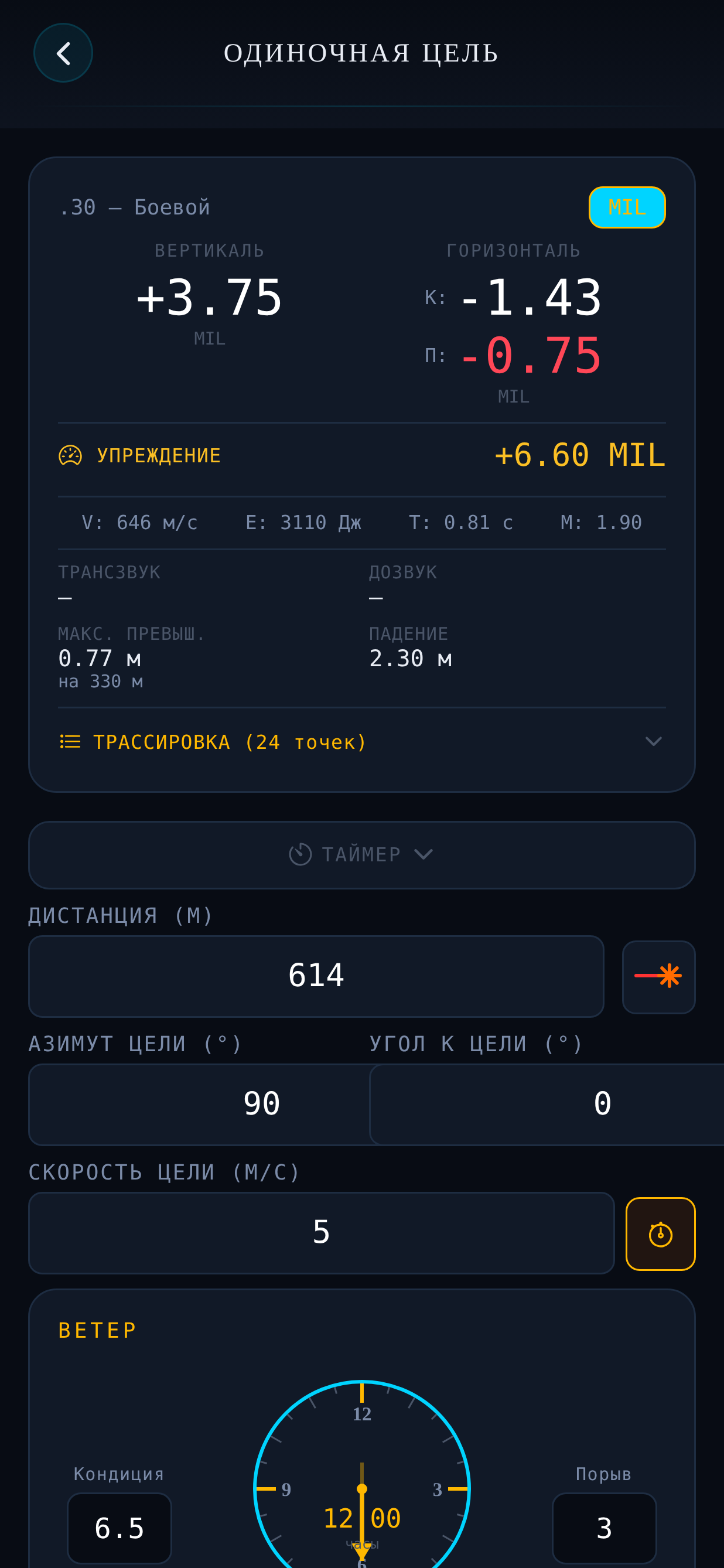Viewport: 724px width, 1568px height.
Task: Edit the Азимут цели field
Action: tap(199, 1104)
